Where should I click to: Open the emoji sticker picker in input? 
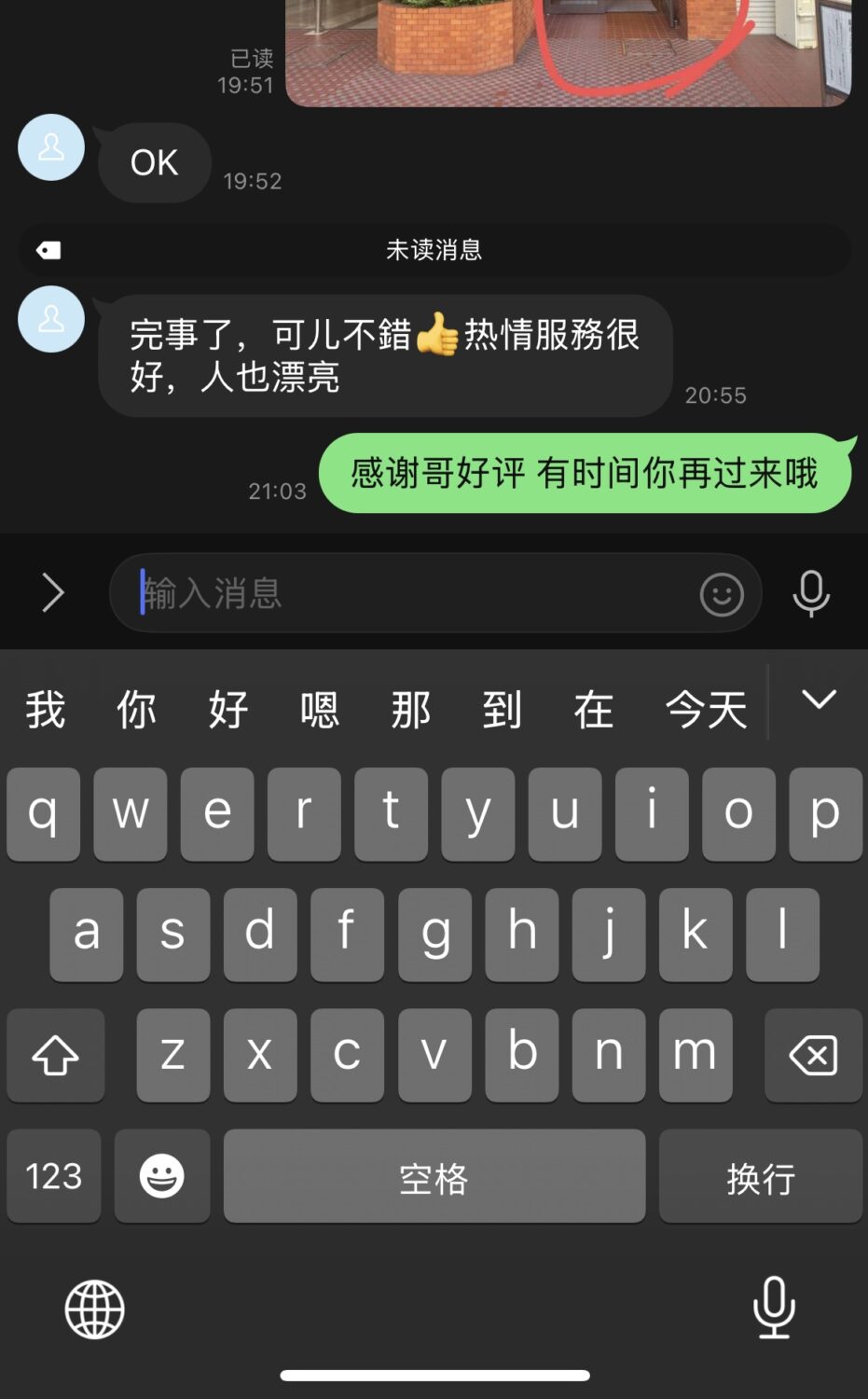click(721, 594)
